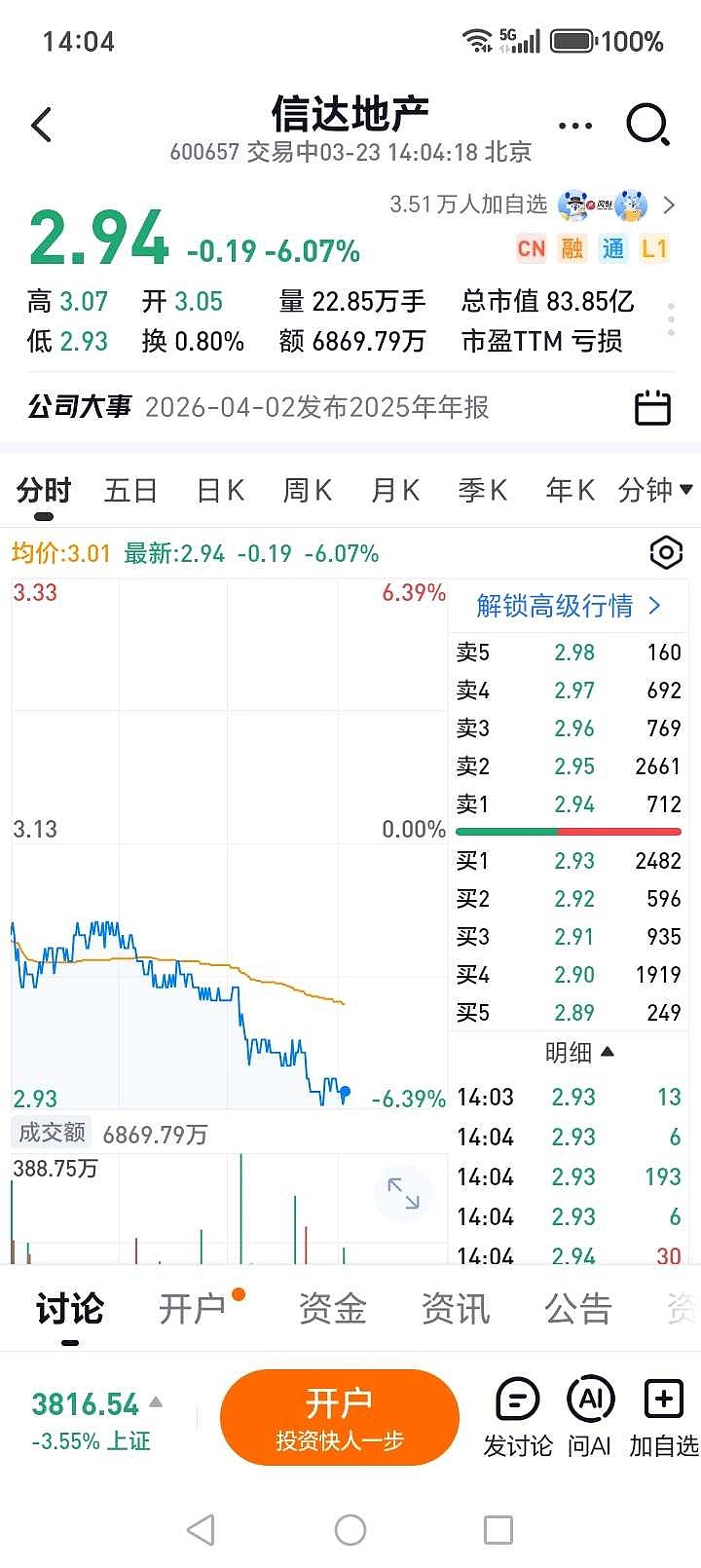
Task: Tap the fullscreen chart expand icon
Action: (405, 1193)
